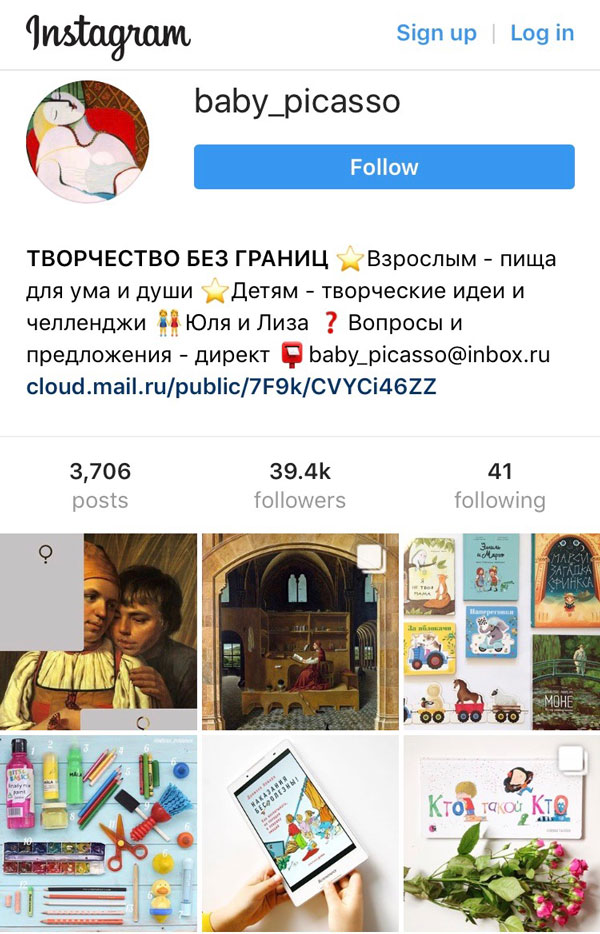The width and height of the screenshot is (600, 934).
Task: Tap the Instagram logo to go home
Action: [108, 36]
